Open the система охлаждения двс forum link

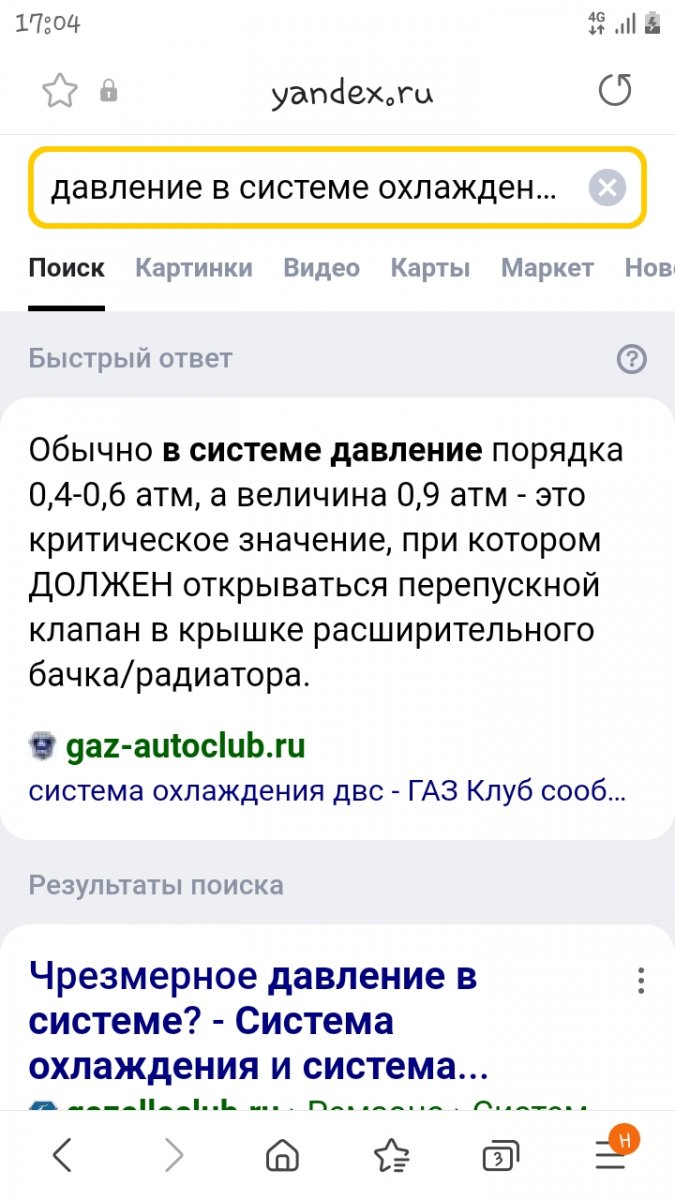click(x=328, y=791)
